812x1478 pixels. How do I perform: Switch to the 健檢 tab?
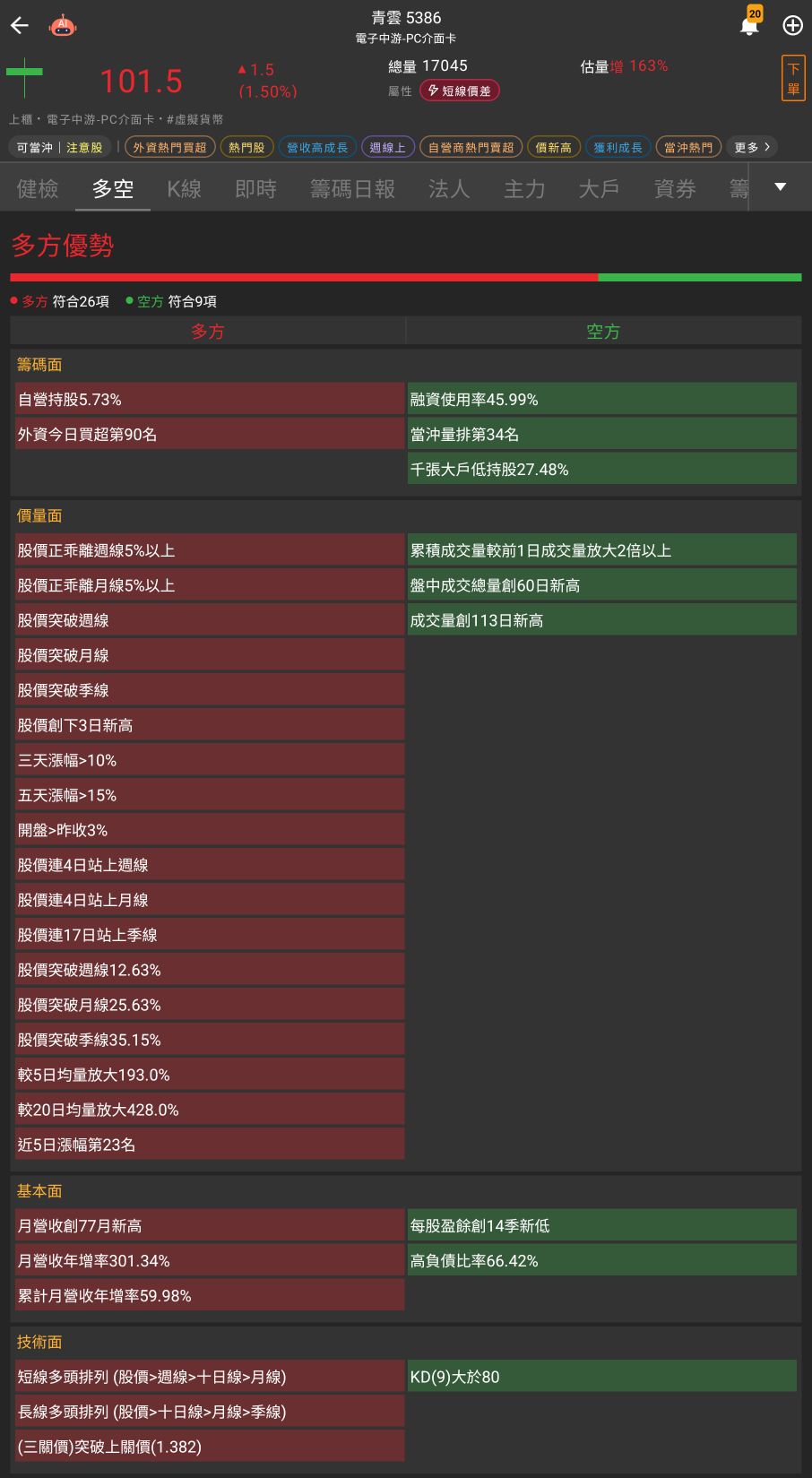(x=38, y=188)
